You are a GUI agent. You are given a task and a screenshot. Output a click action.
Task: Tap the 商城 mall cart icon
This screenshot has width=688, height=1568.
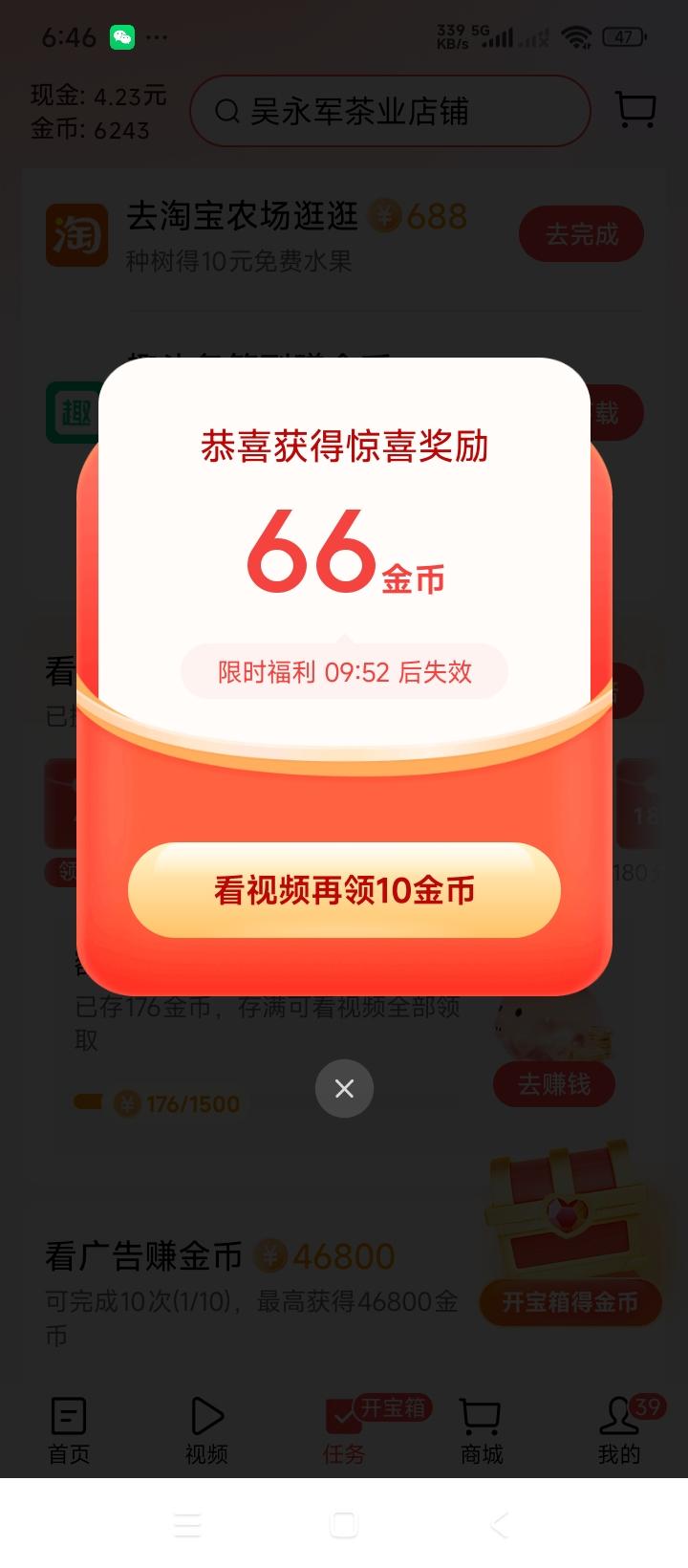point(481,1416)
